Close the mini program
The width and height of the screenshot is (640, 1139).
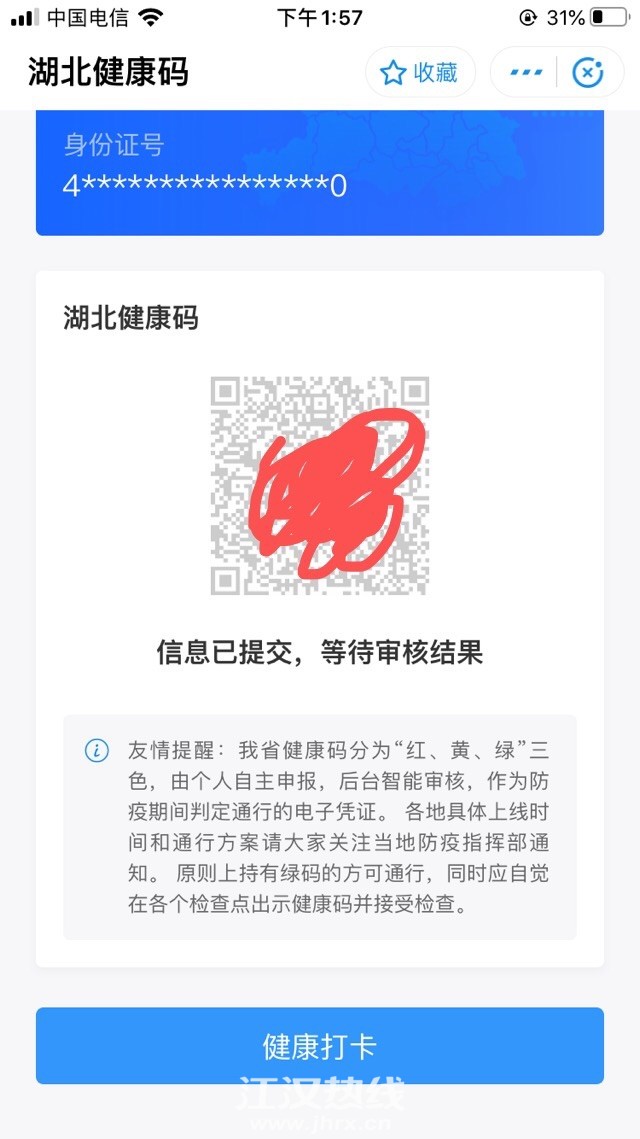(588, 72)
